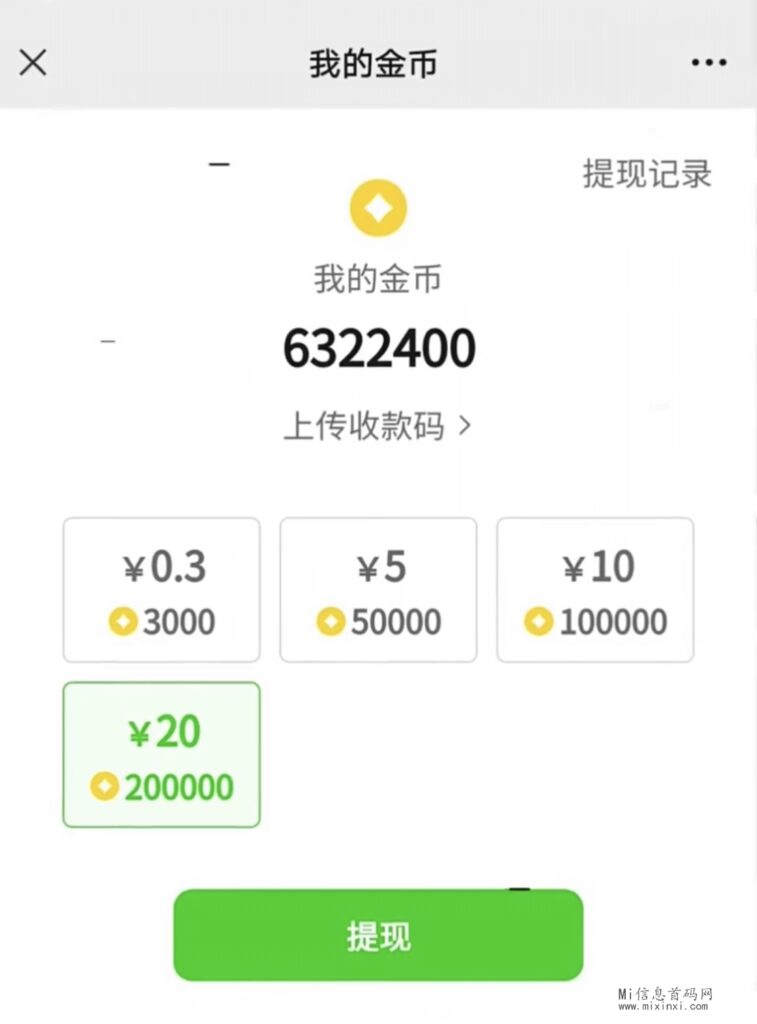757x1024 pixels.
Task: Select the ¥10 withdrawal option
Action: tap(594, 588)
